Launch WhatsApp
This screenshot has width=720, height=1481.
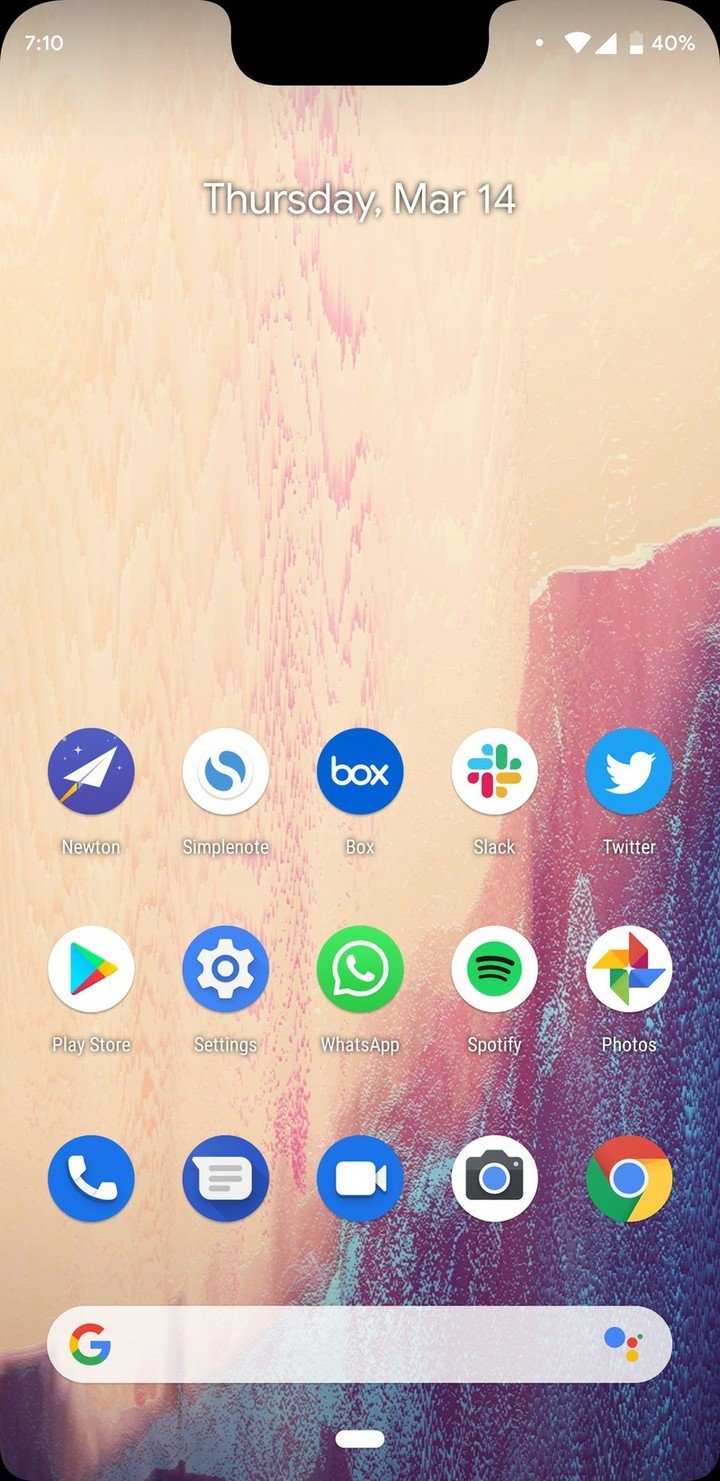coord(360,969)
